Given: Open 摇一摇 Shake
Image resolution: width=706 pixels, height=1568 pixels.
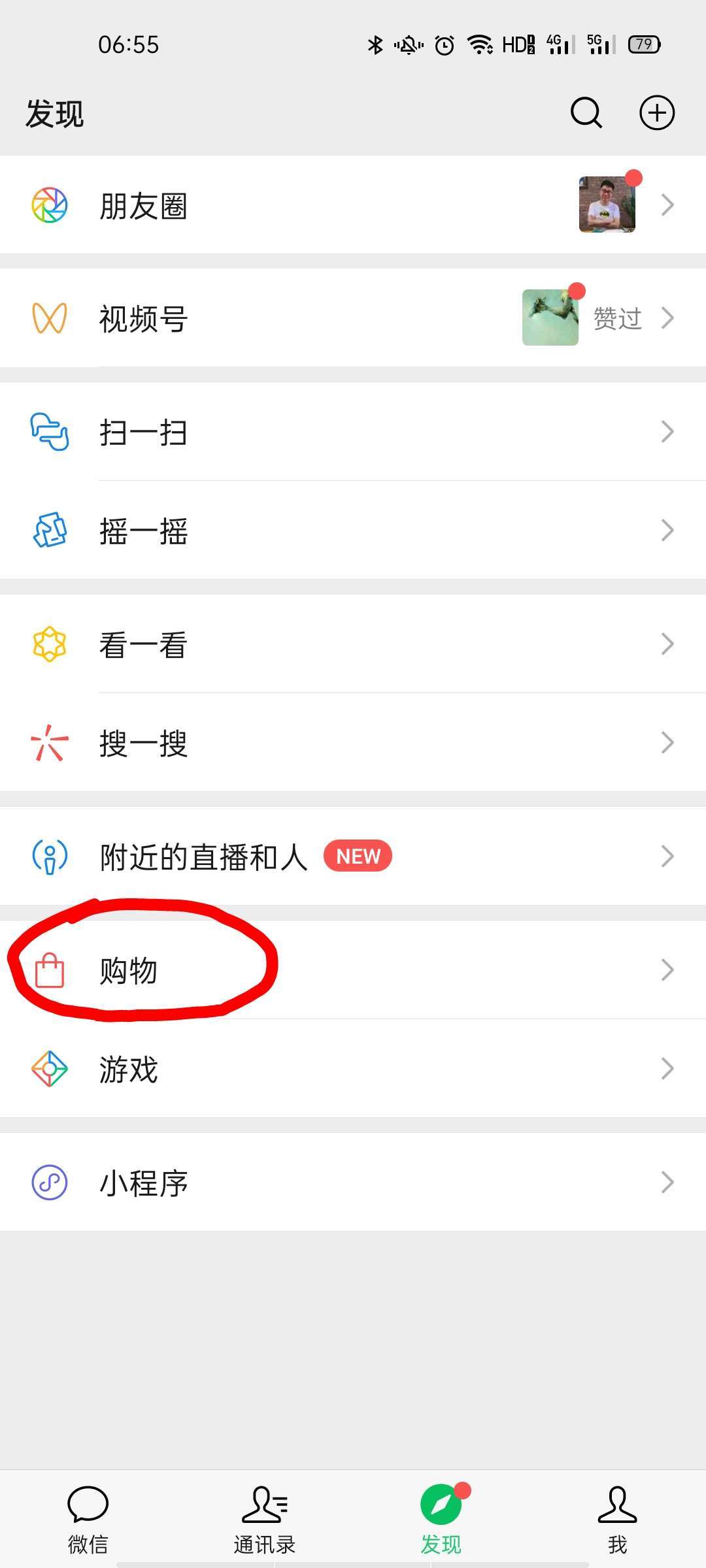Looking at the screenshot, I should point(353,530).
